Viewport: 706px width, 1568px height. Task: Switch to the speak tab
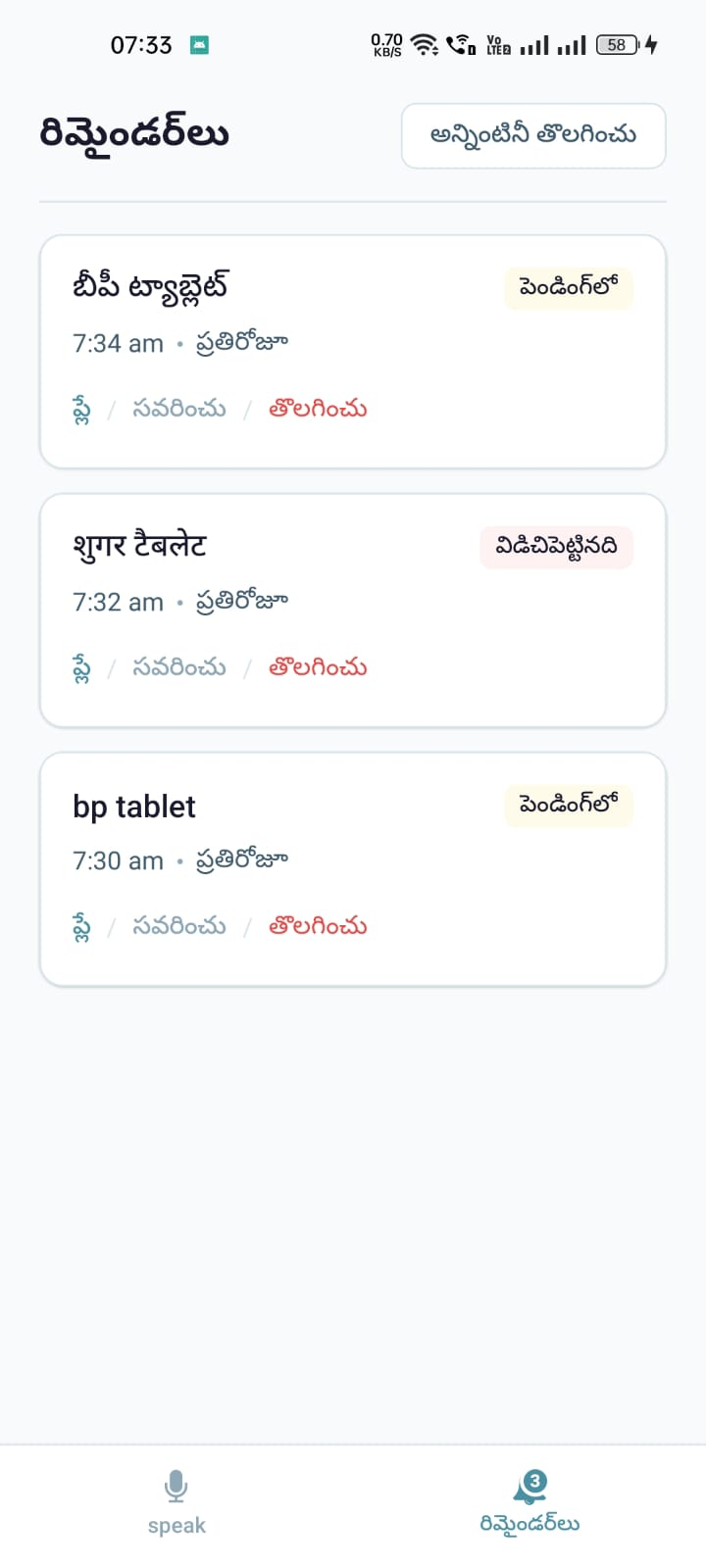[176, 1502]
